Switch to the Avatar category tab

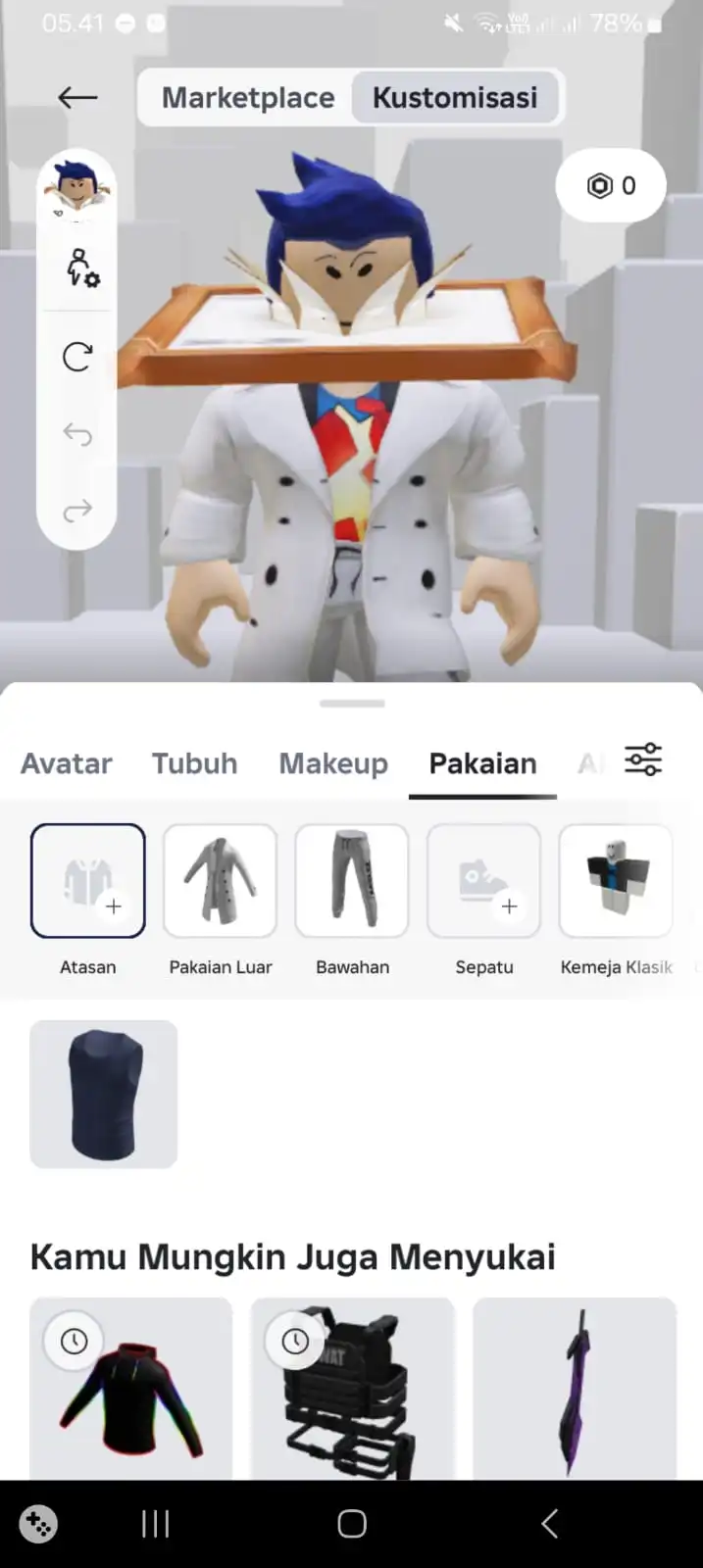pos(66,763)
